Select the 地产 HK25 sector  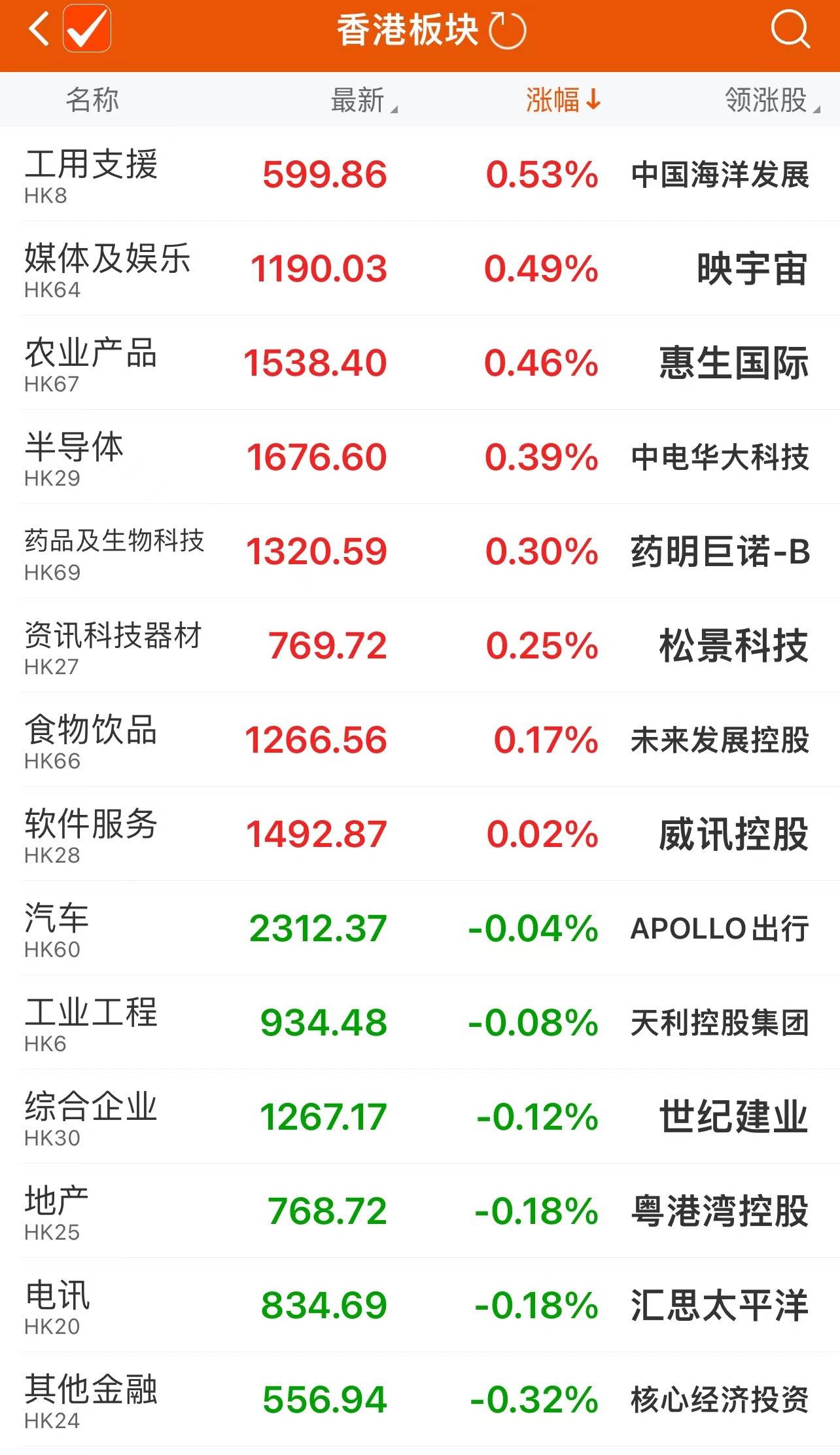click(x=419, y=1212)
